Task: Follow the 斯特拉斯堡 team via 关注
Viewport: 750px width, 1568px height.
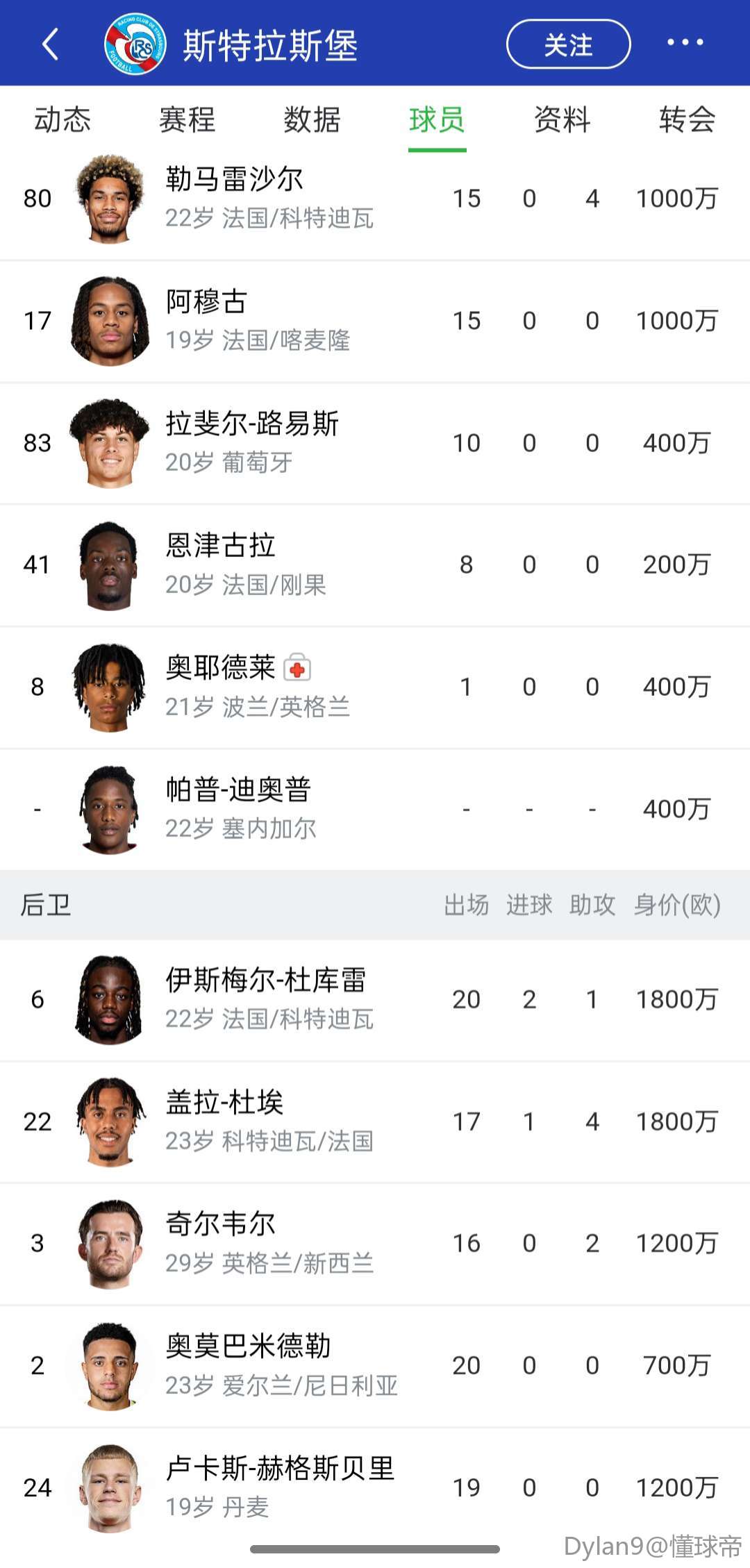Action: 568,44
